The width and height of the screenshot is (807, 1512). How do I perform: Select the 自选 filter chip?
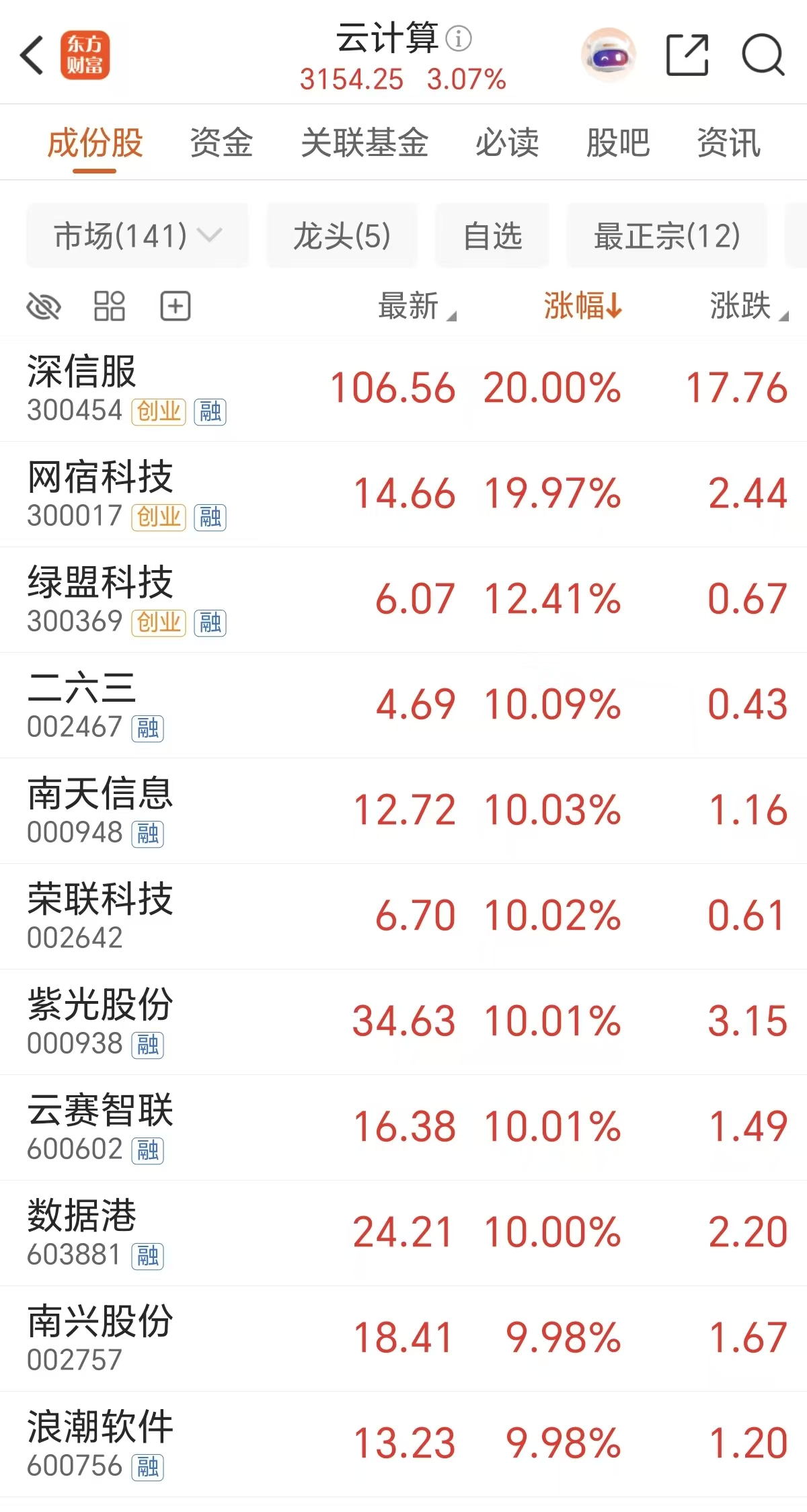click(x=492, y=236)
